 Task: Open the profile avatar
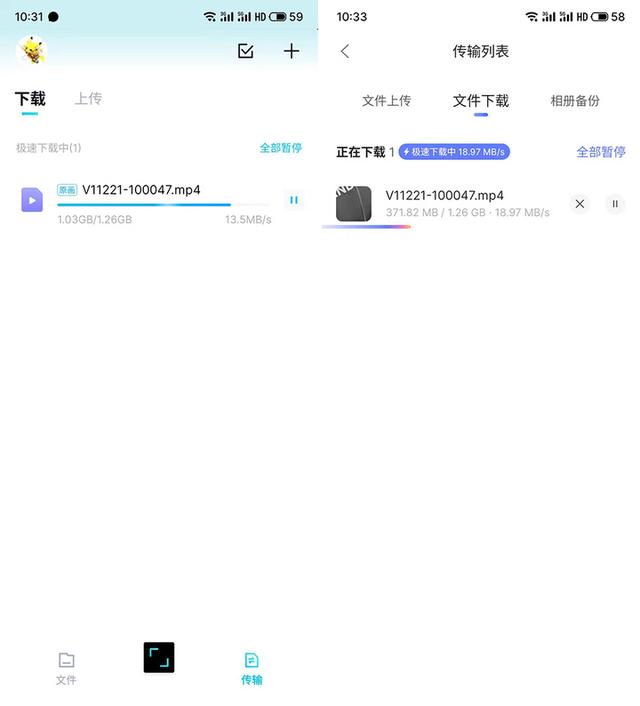click(32, 50)
